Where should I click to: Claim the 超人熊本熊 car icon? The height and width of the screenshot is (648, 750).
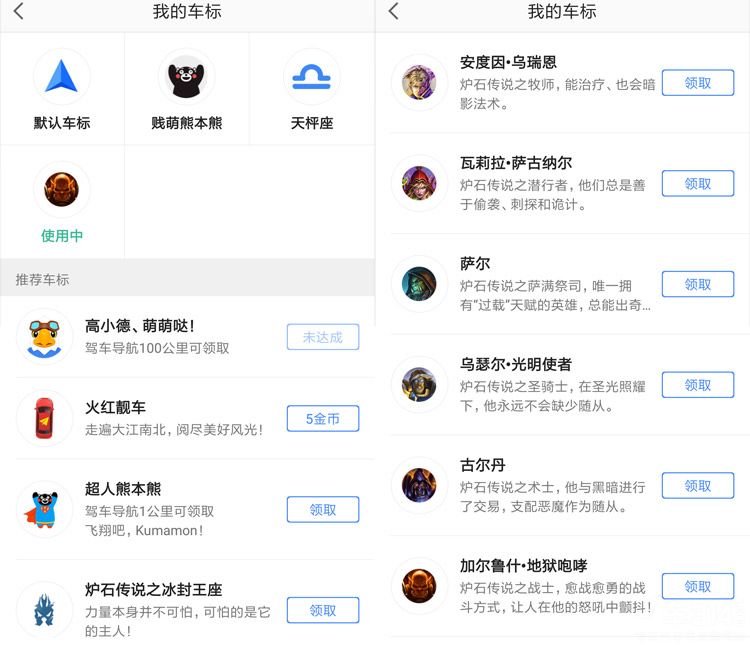point(322,509)
